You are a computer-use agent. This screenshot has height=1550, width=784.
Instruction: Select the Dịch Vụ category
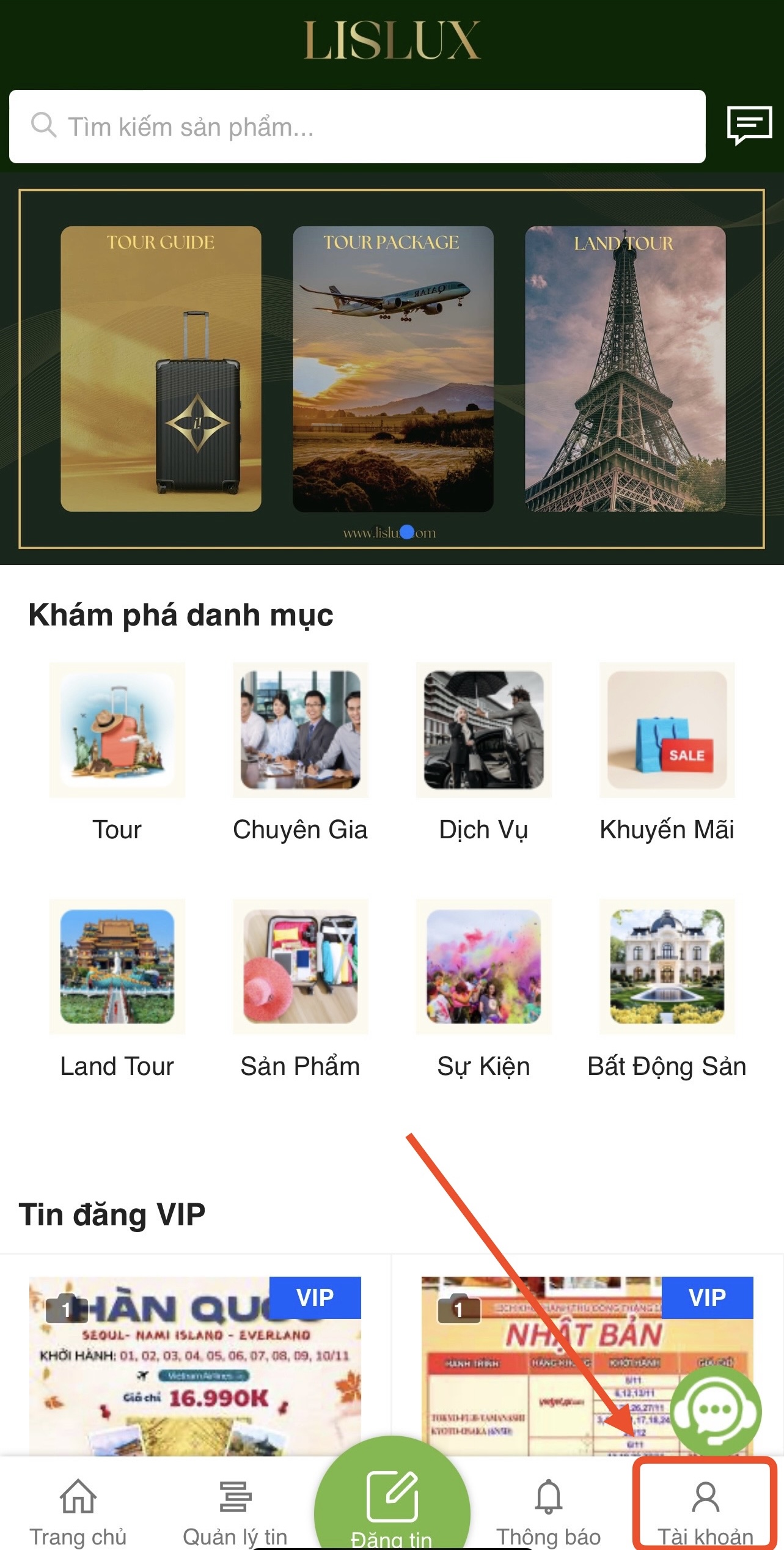[483, 752]
